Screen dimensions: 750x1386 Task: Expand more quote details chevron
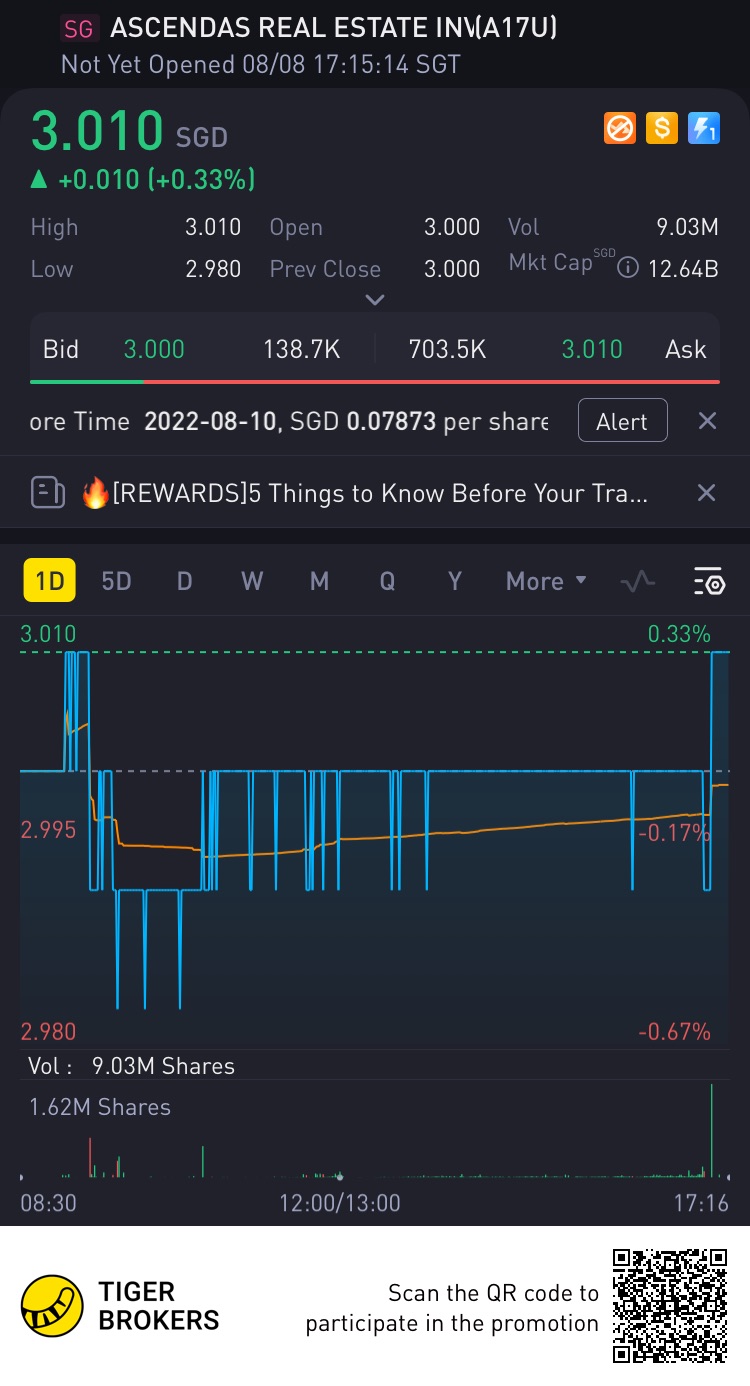pos(375,299)
